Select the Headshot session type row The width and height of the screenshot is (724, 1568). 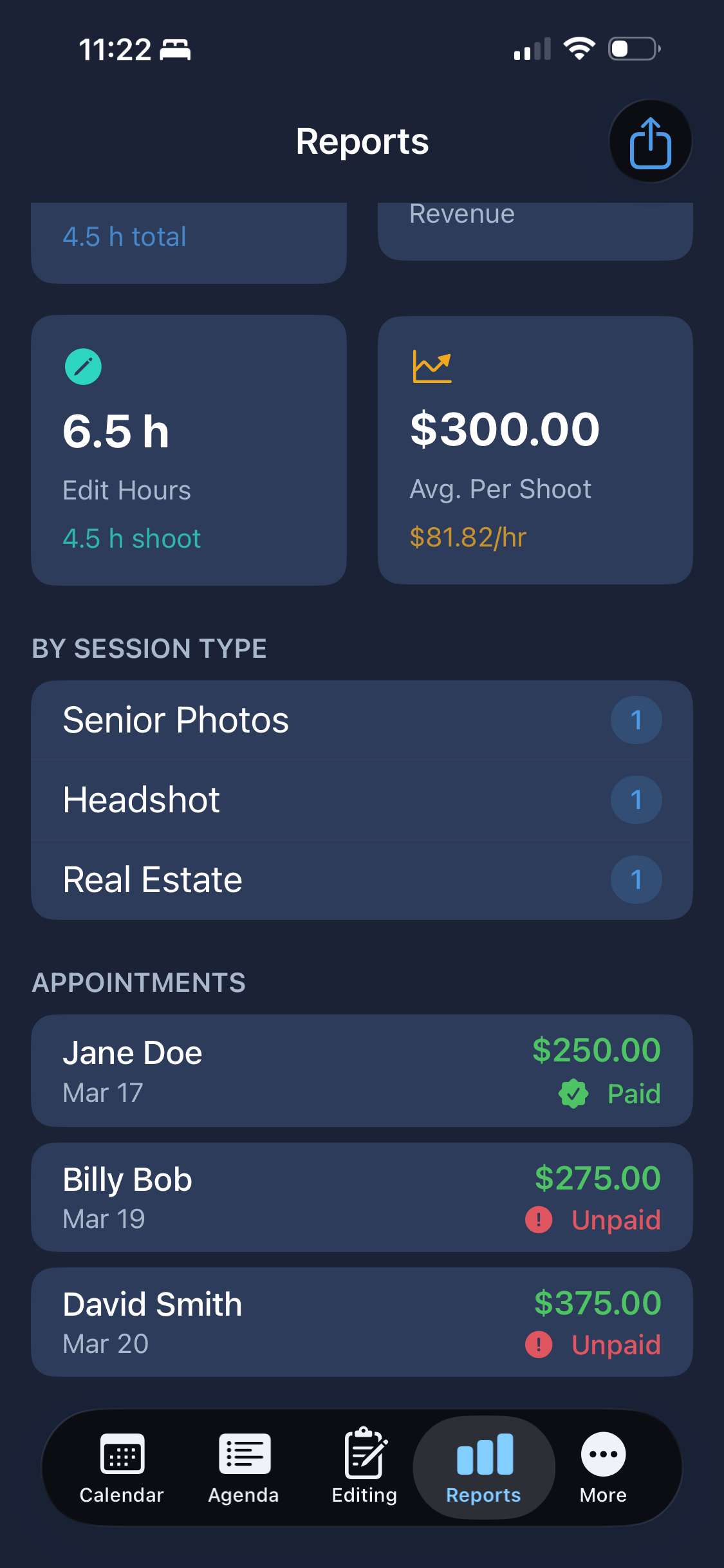tap(362, 800)
